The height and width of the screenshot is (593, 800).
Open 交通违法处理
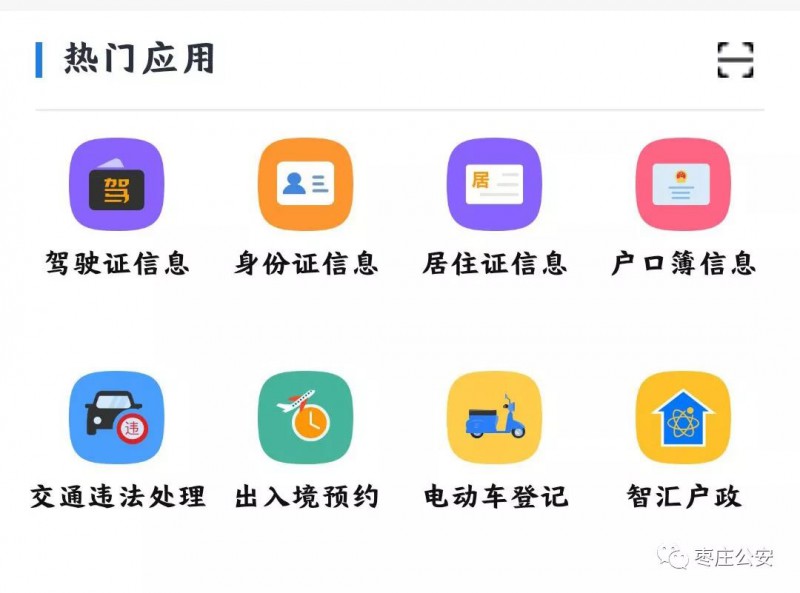tap(116, 418)
